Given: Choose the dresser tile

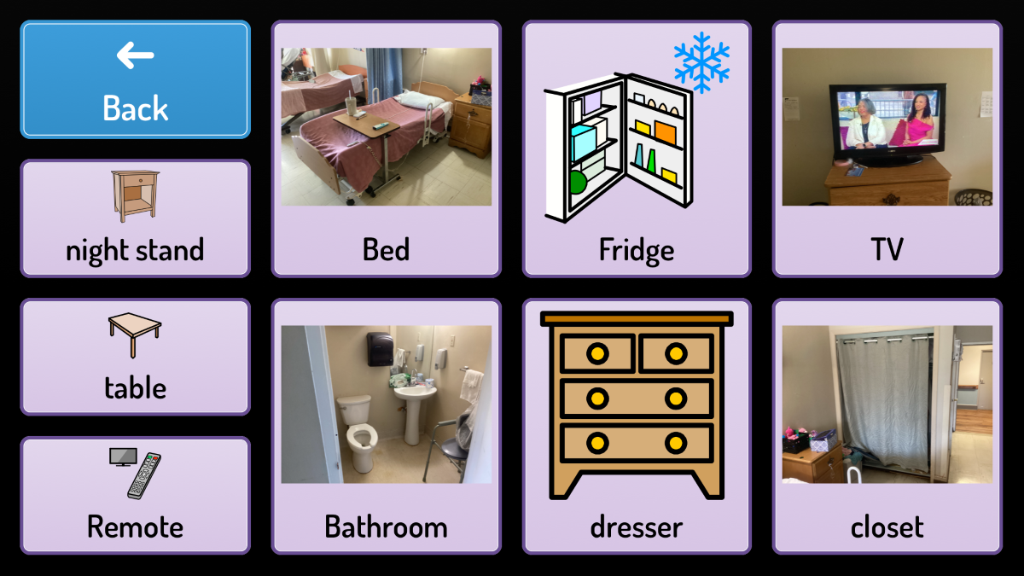Looking at the screenshot, I should pos(636,426).
